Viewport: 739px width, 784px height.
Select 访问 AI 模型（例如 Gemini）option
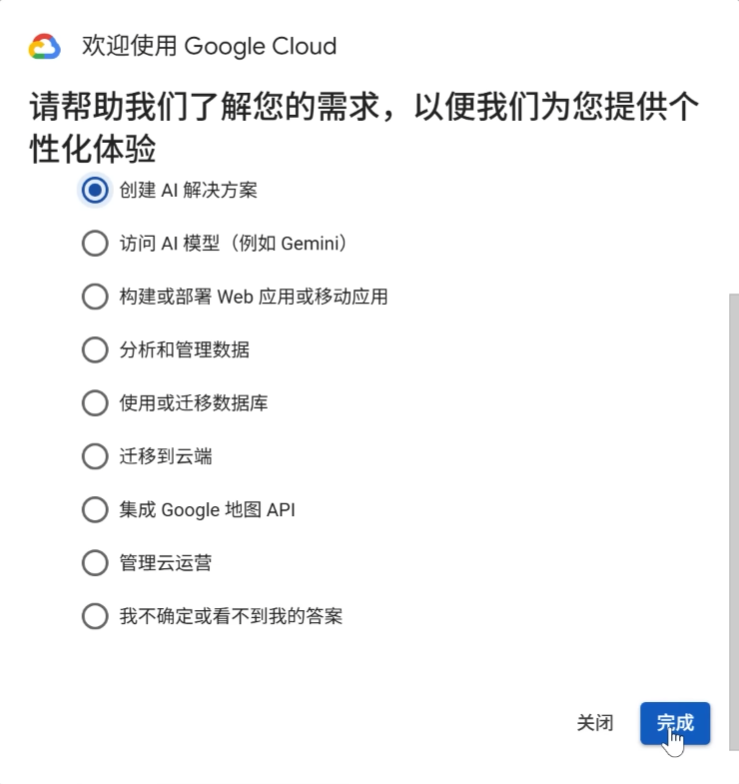click(95, 243)
